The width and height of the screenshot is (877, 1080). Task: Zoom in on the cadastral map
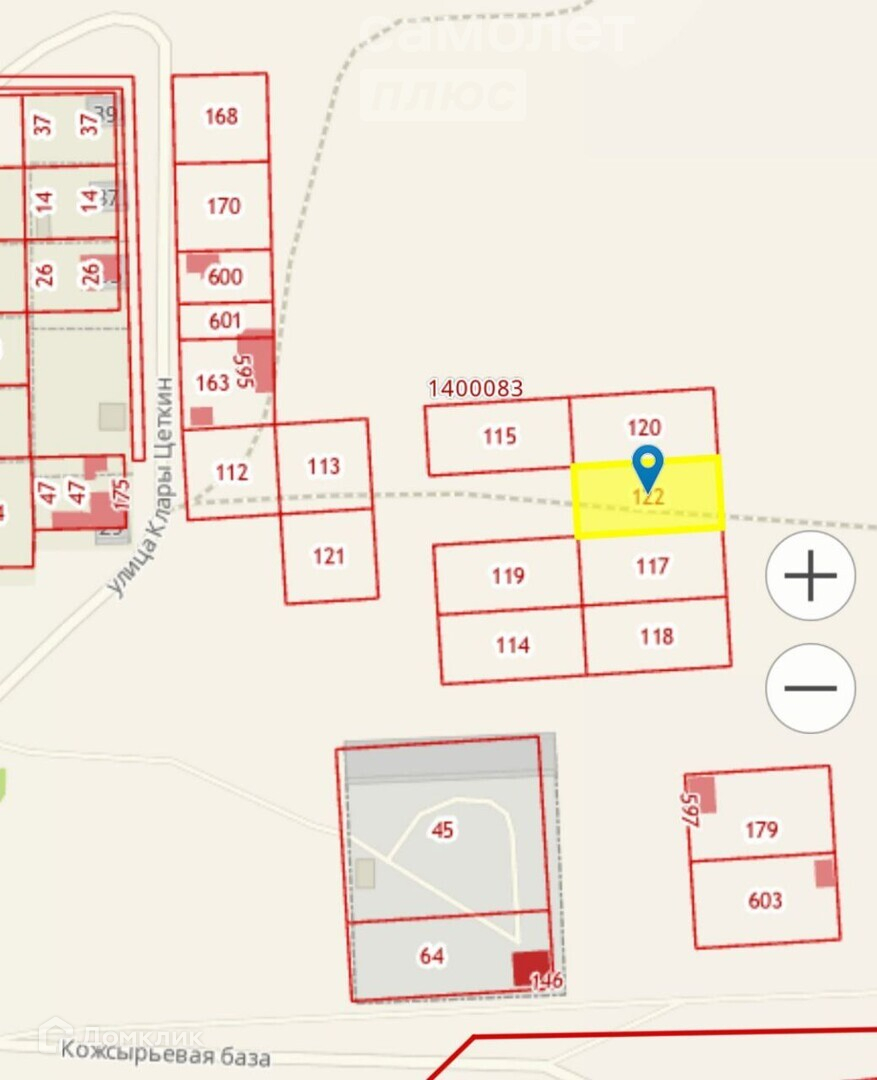810,576
